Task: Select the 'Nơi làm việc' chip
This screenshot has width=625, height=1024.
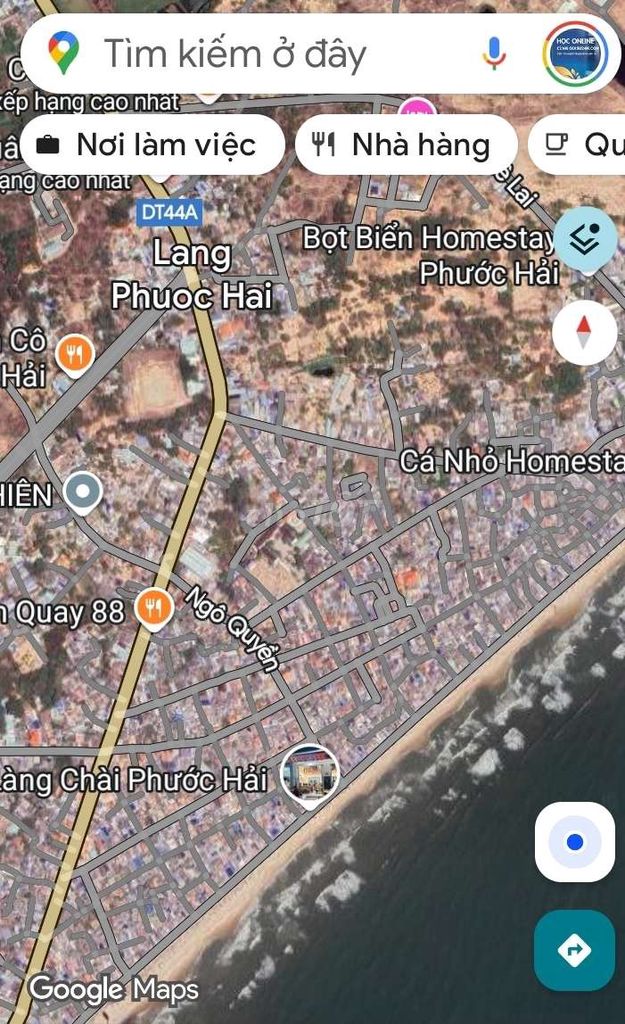Action: click(x=152, y=146)
